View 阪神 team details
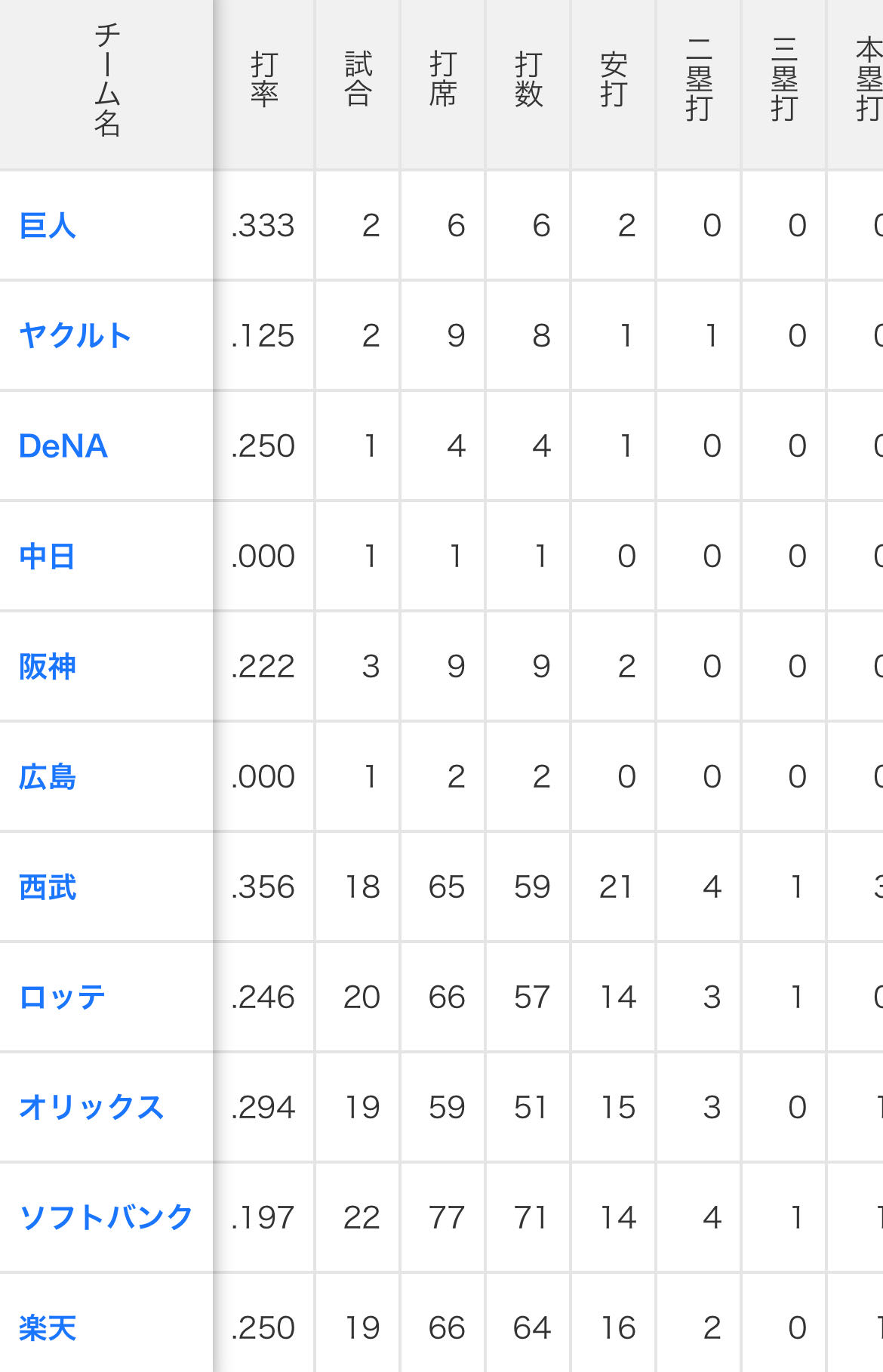 coord(48,667)
